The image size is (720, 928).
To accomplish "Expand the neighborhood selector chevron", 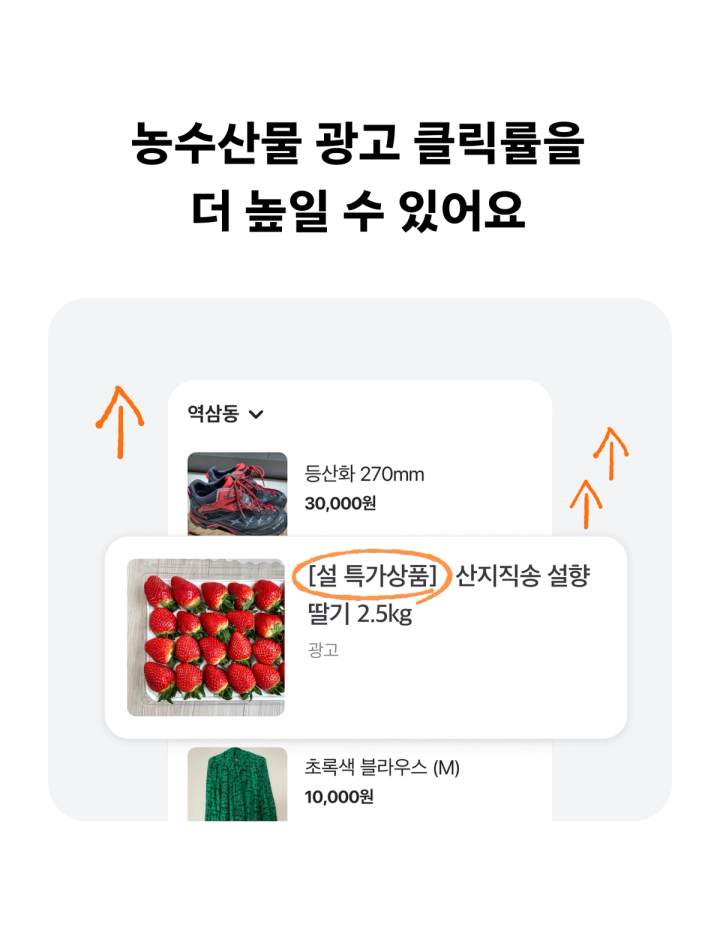I will pos(258,414).
